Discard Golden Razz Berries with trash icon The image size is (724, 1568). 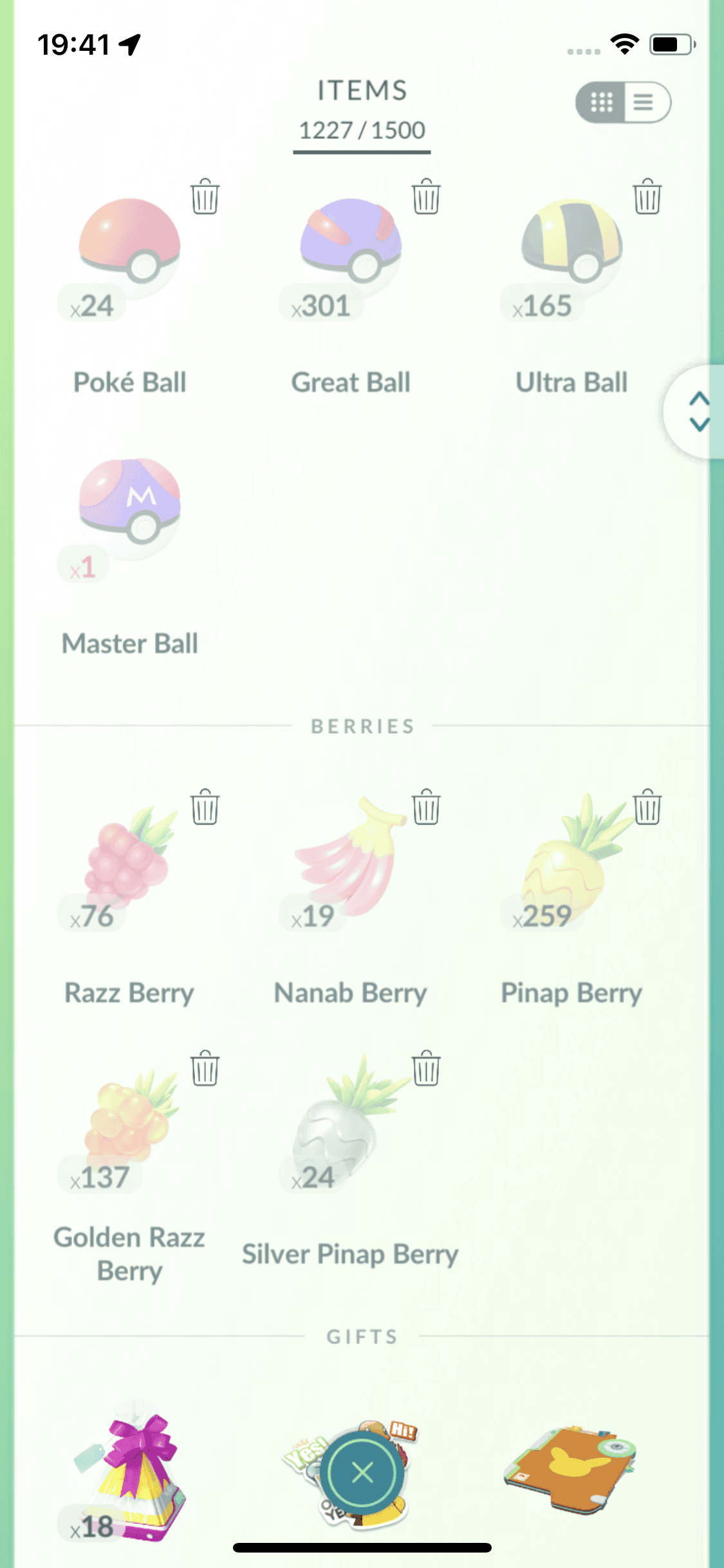[x=205, y=1069]
